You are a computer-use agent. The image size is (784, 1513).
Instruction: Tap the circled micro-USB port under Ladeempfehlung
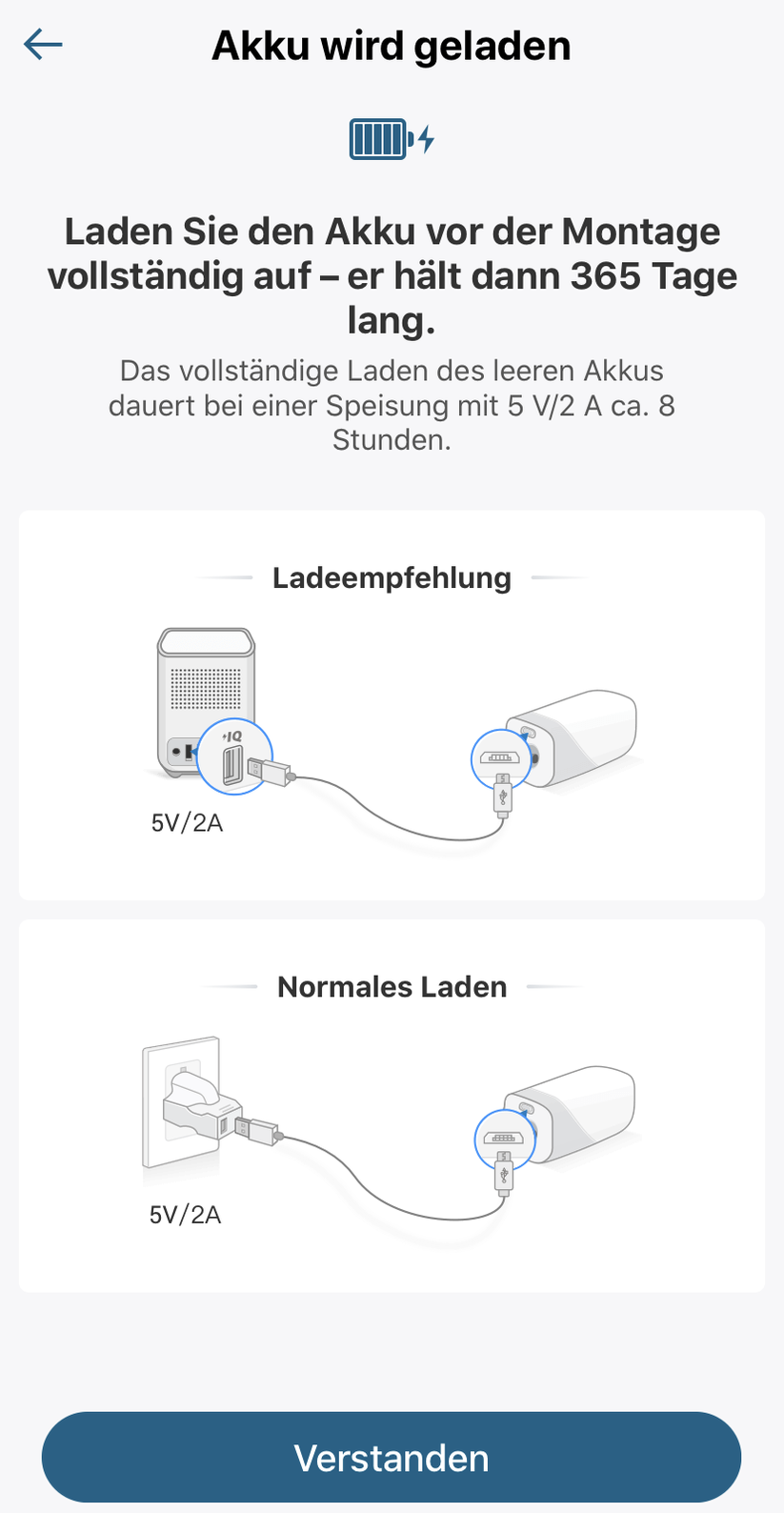click(502, 759)
